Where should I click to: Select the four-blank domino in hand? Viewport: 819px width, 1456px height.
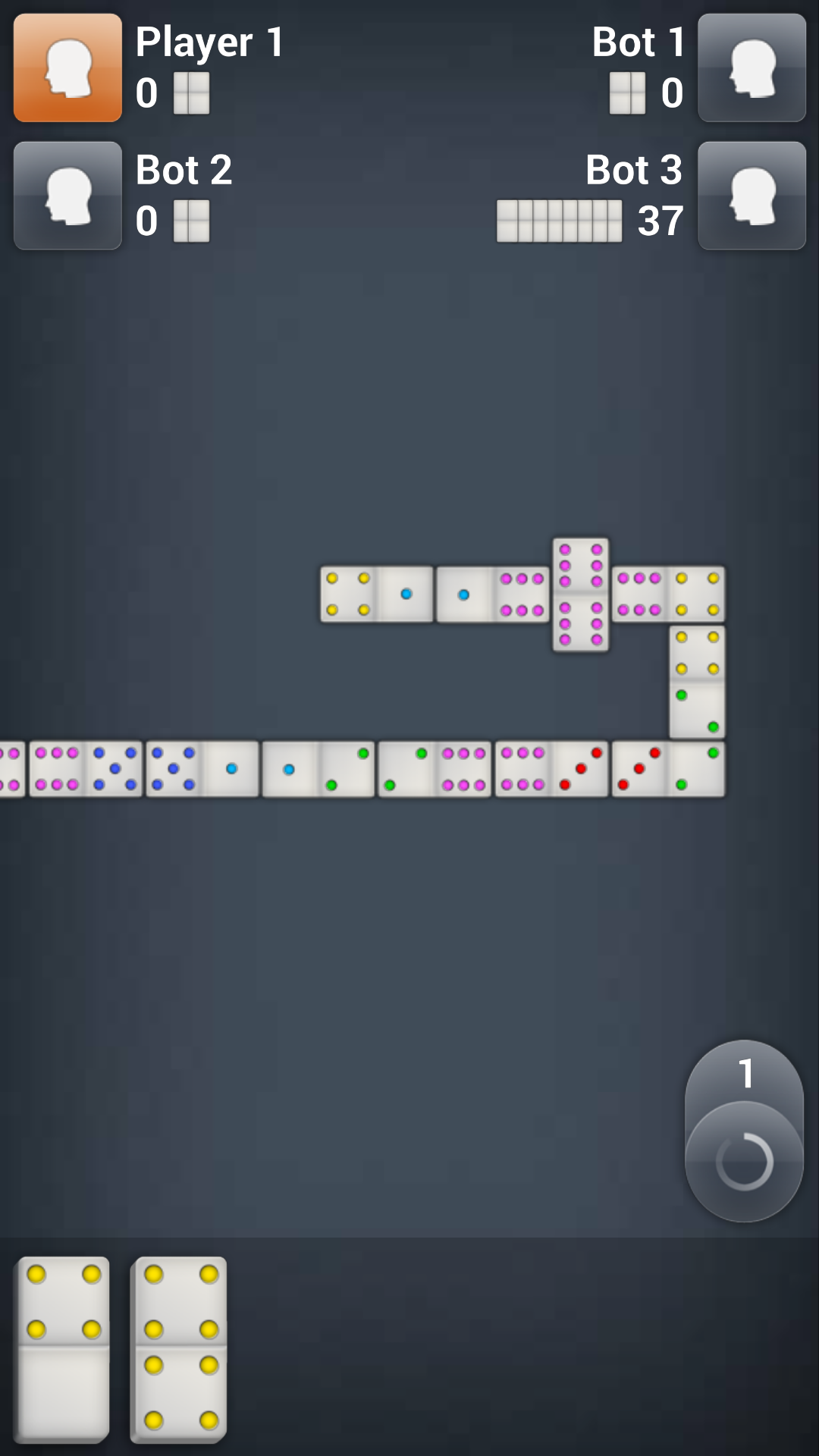point(64,1348)
